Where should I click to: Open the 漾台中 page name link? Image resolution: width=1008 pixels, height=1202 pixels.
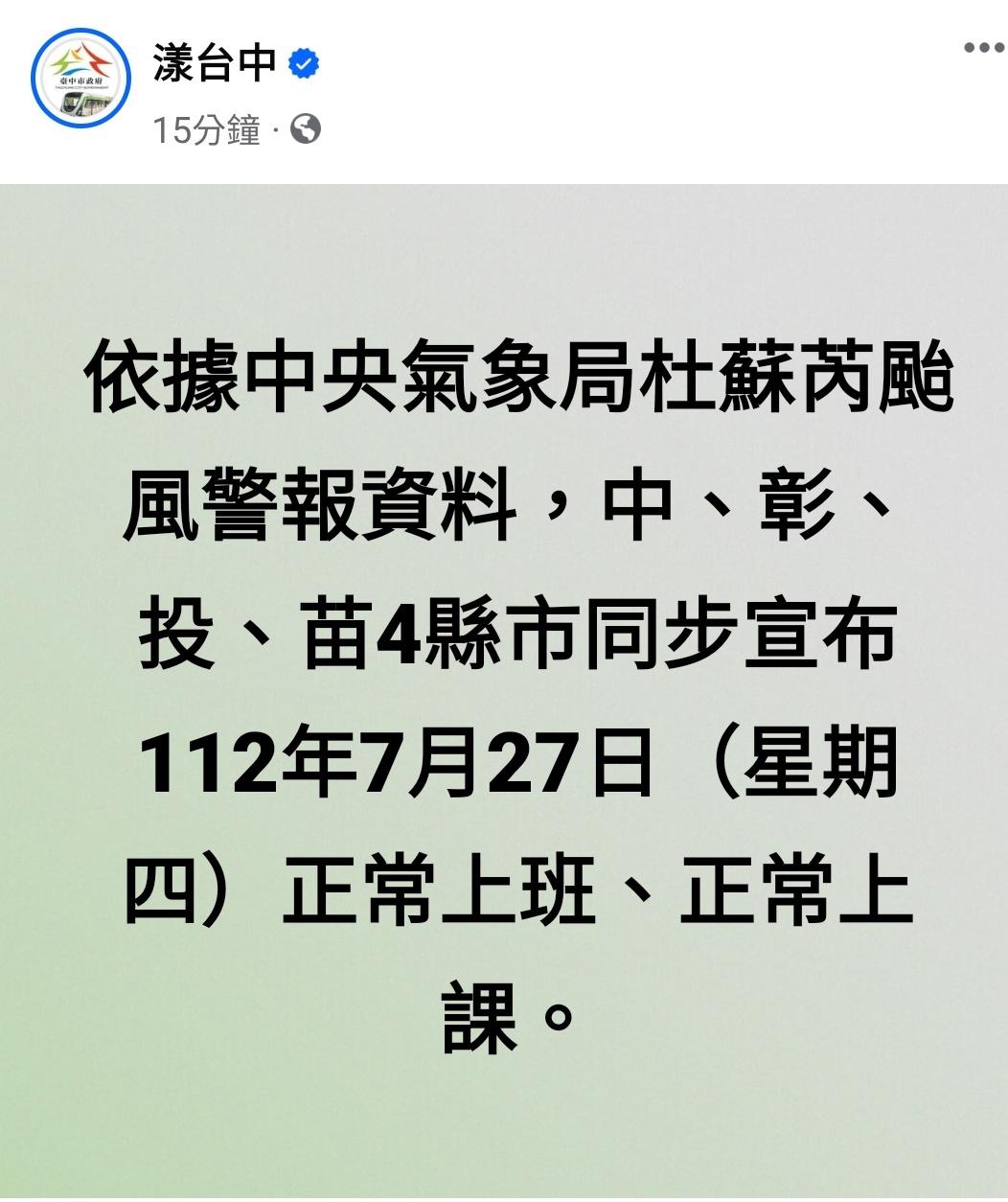pyautogui.click(x=214, y=63)
